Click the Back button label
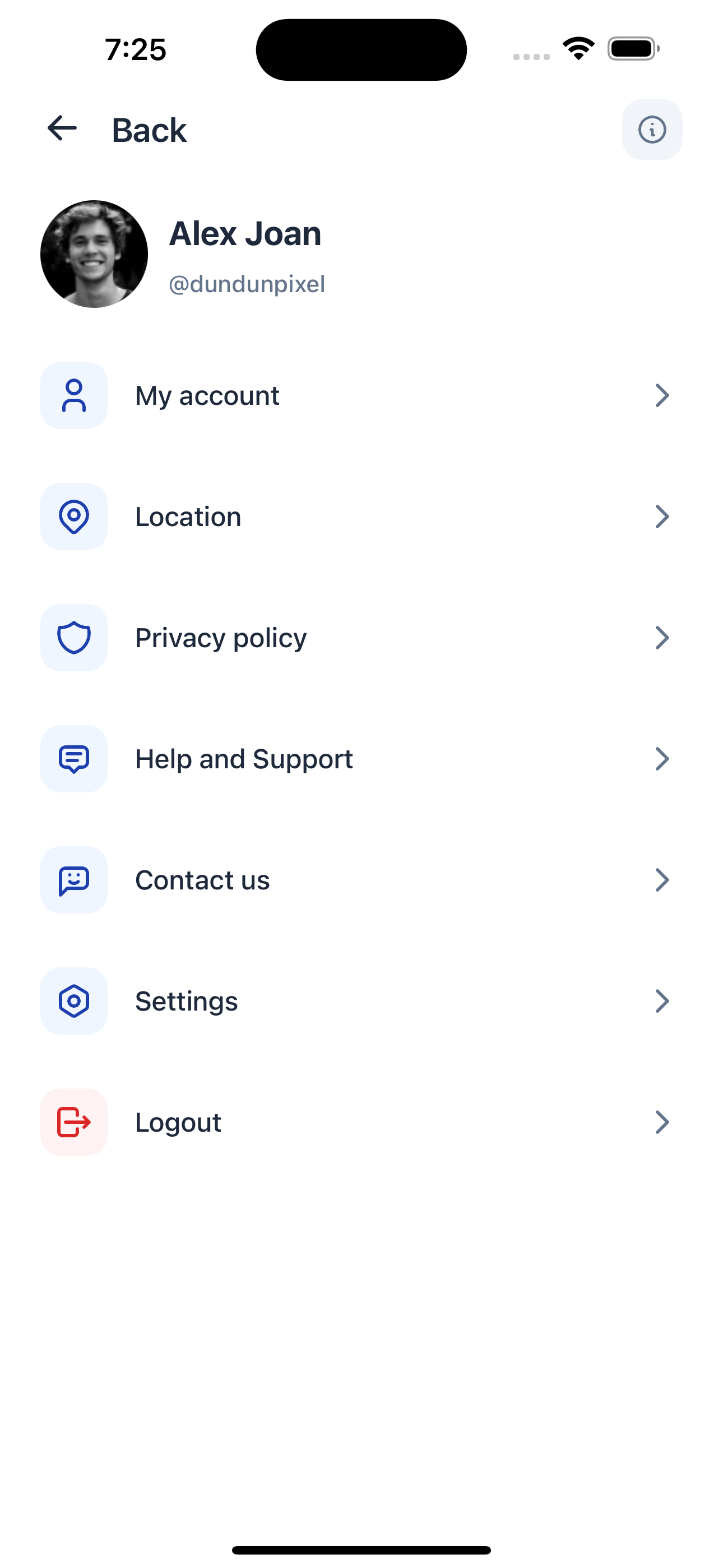This screenshot has height=1568, width=723. coord(148,130)
